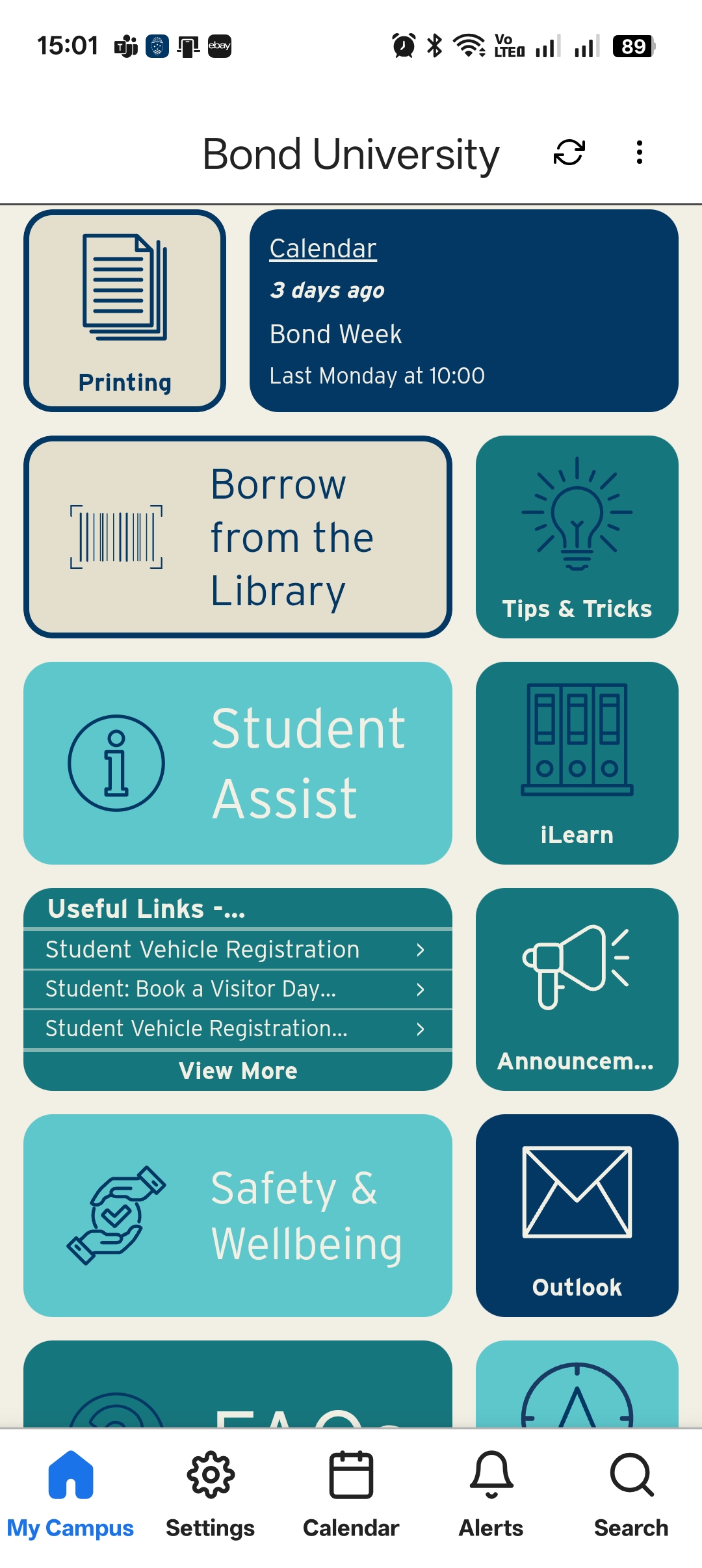
Task: Open Student Assist
Action: [238, 763]
